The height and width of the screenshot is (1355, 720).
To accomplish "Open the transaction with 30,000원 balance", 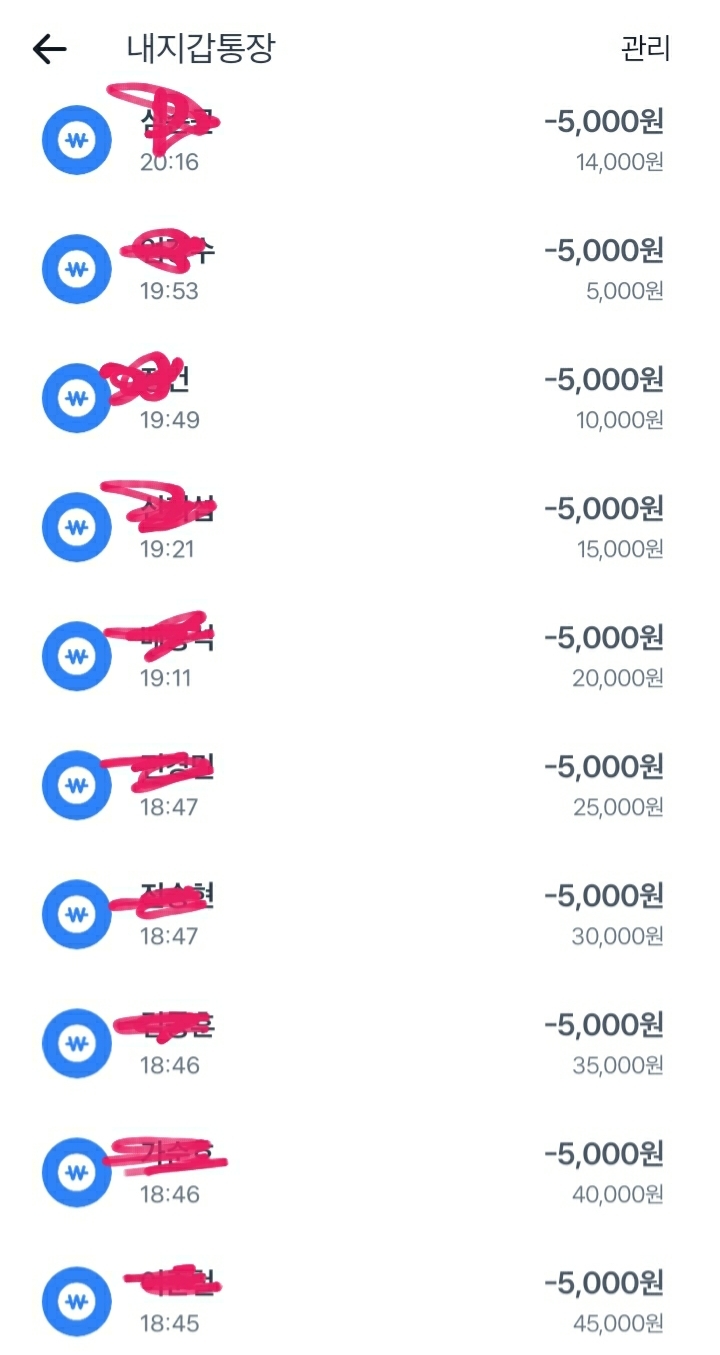I will tap(360, 915).
